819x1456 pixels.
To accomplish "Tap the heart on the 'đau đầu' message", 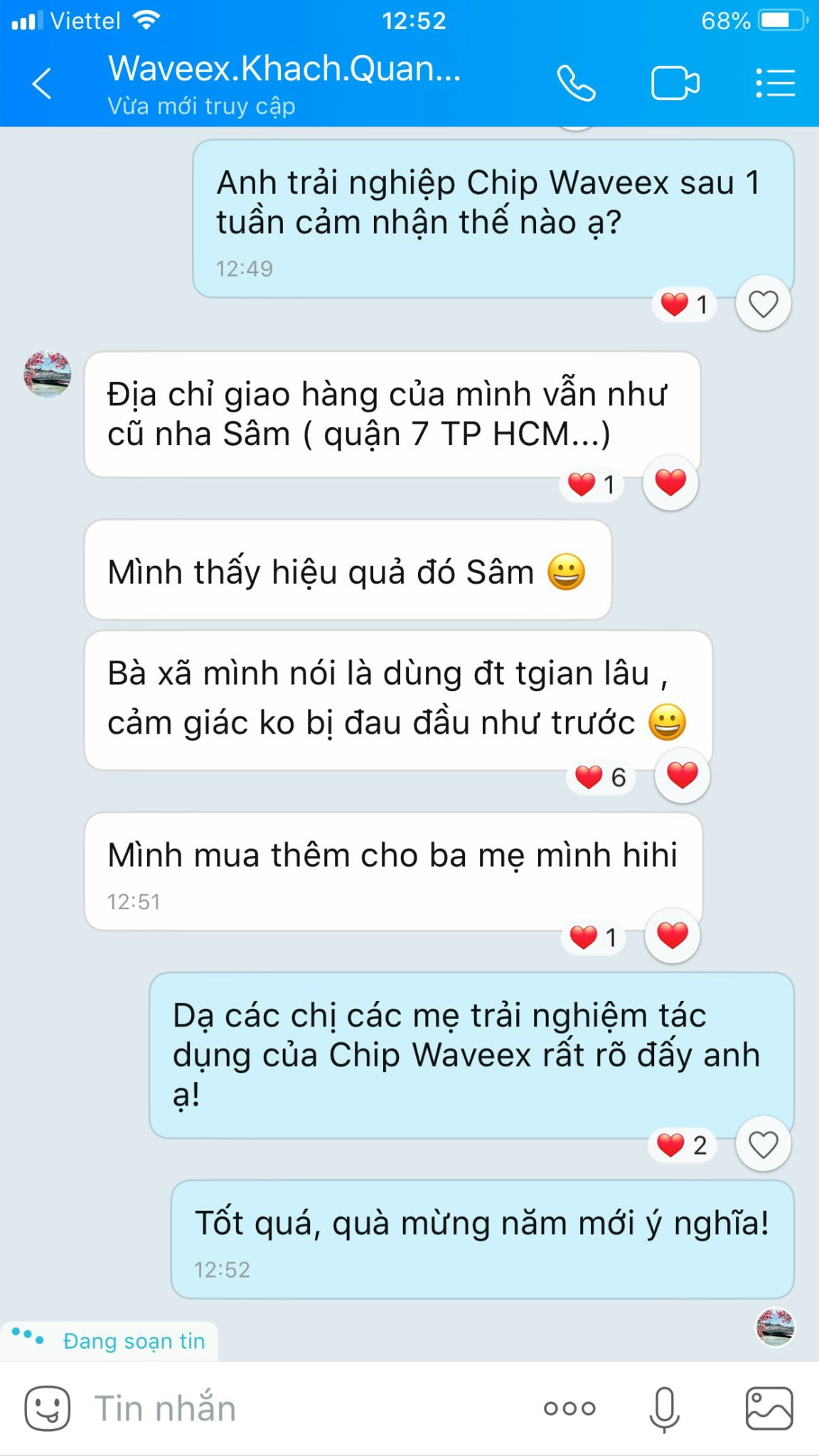I will pyautogui.click(x=682, y=776).
